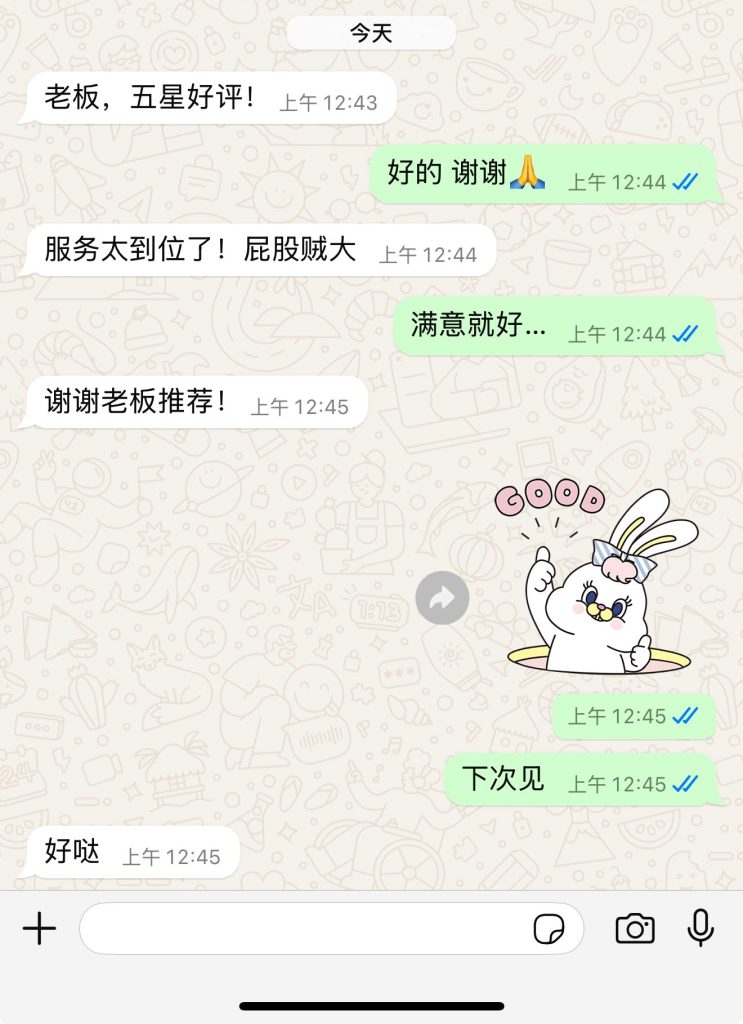
Task: Open the plus attachment menu
Action: pyautogui.click(x=39, y=929)
